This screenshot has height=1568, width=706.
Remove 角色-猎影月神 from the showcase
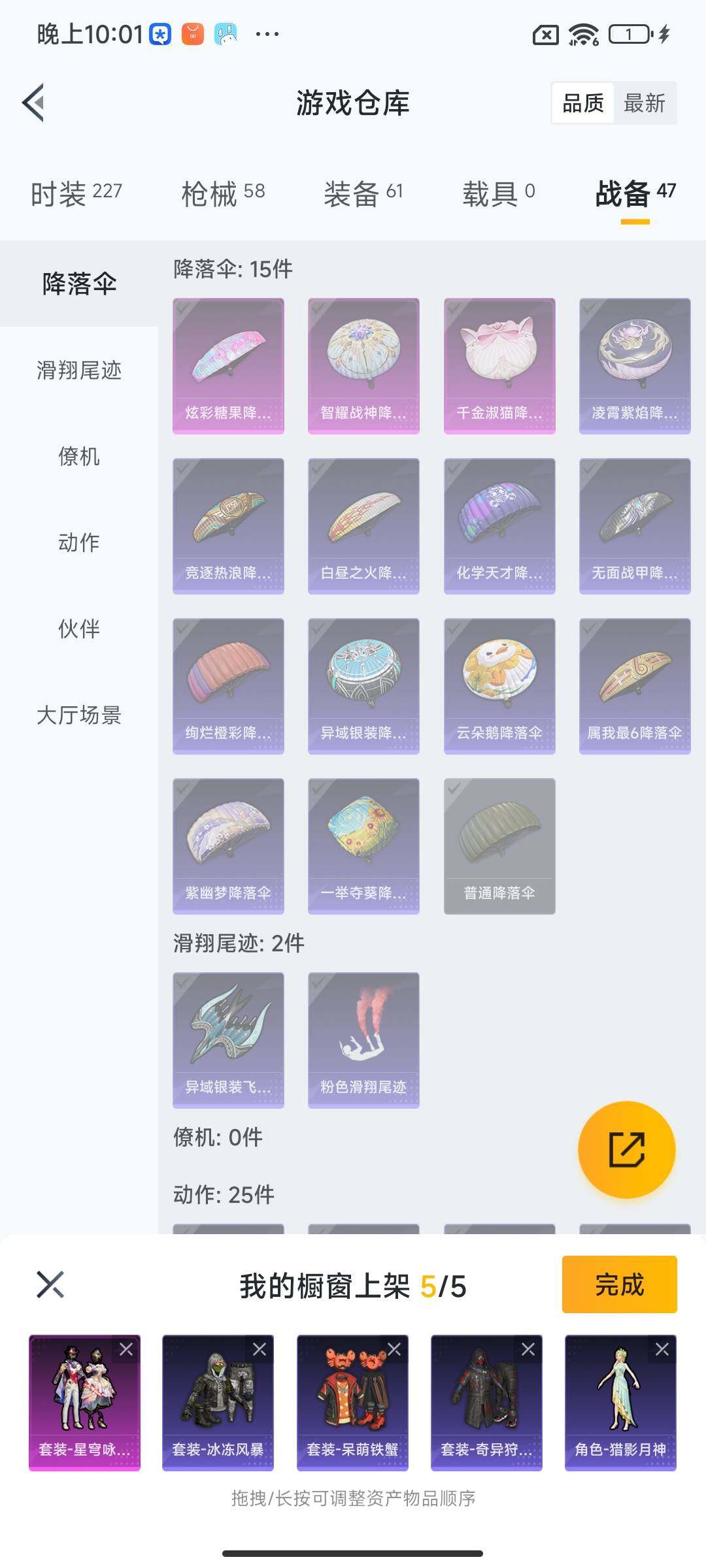coord(662,1349)
